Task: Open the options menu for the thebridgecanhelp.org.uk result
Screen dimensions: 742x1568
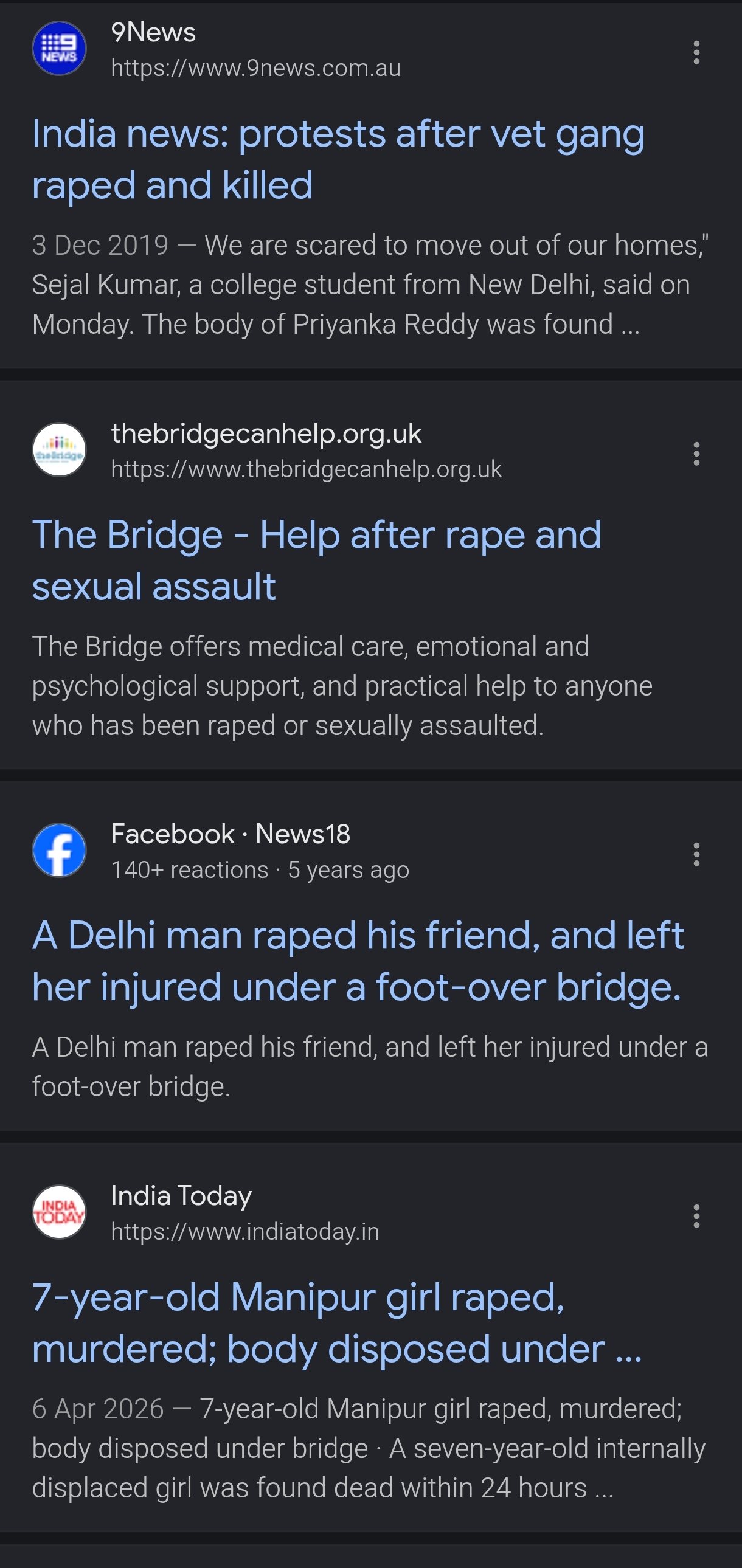Action: point(696,454)
